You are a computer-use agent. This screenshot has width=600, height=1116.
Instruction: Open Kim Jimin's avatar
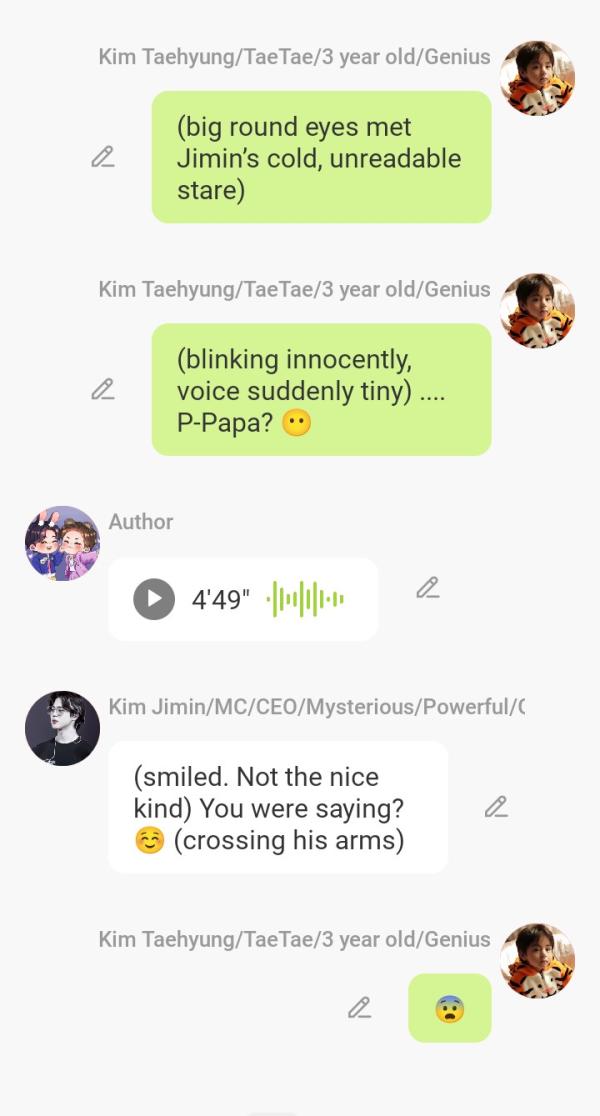coord(62,728)
